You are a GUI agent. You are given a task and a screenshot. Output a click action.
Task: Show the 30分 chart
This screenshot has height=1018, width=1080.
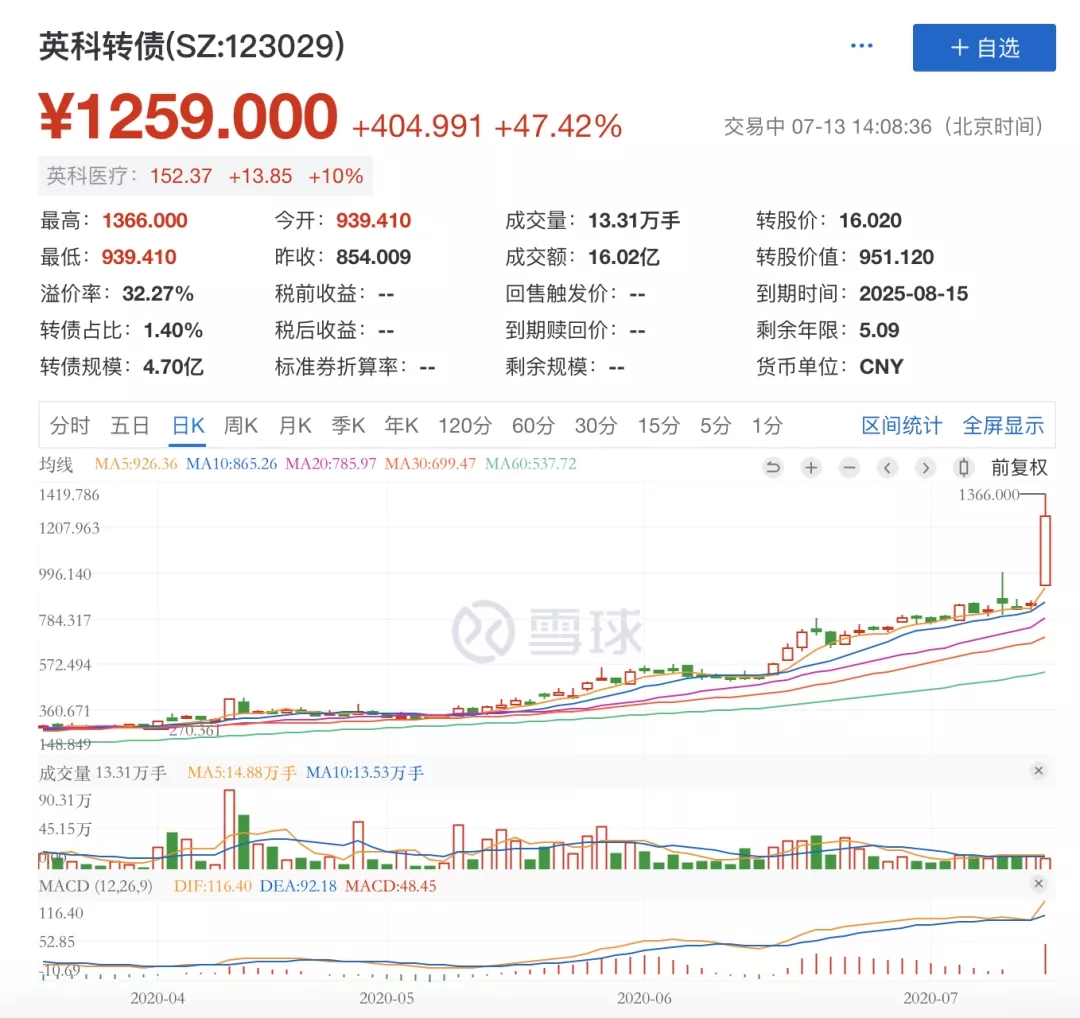click(596, 426)
